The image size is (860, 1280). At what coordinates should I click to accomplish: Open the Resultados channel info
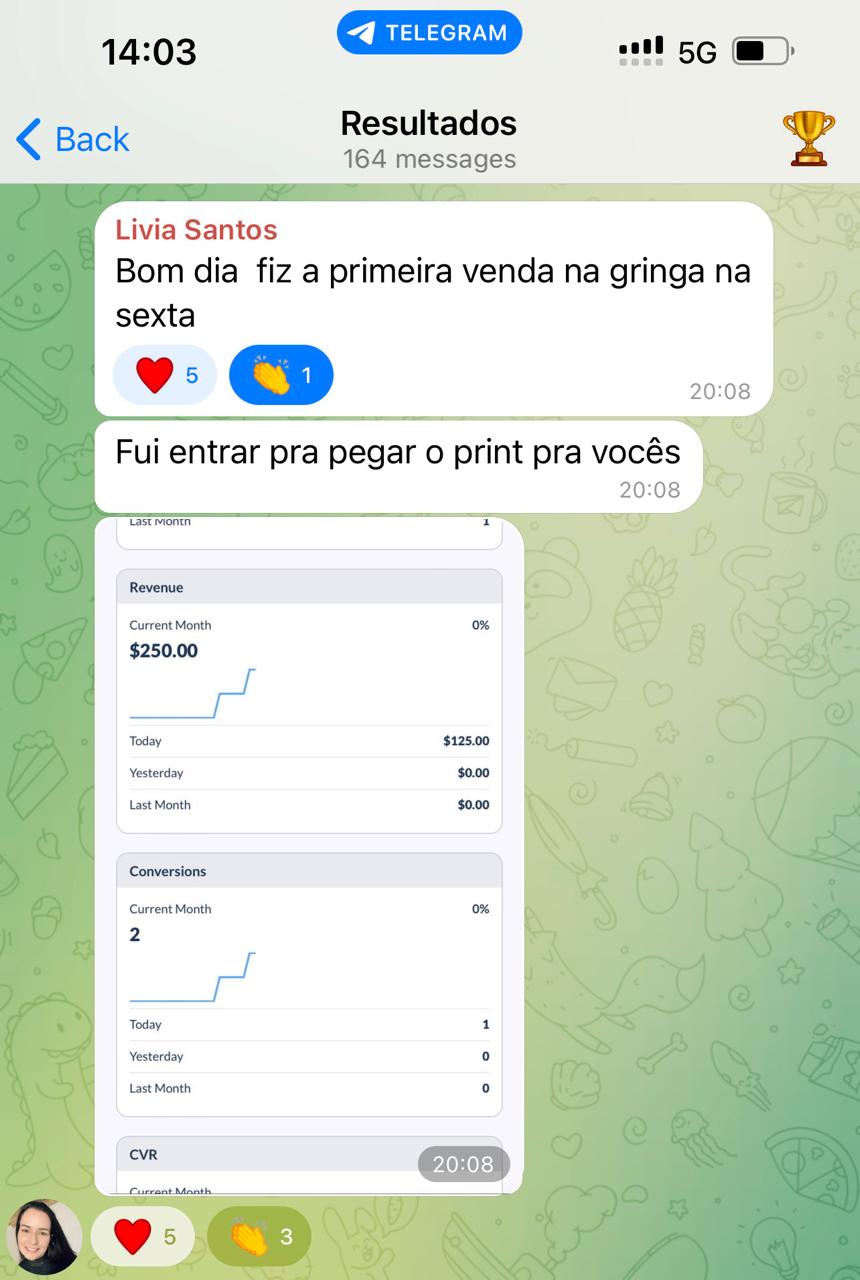tap(429, 139)
